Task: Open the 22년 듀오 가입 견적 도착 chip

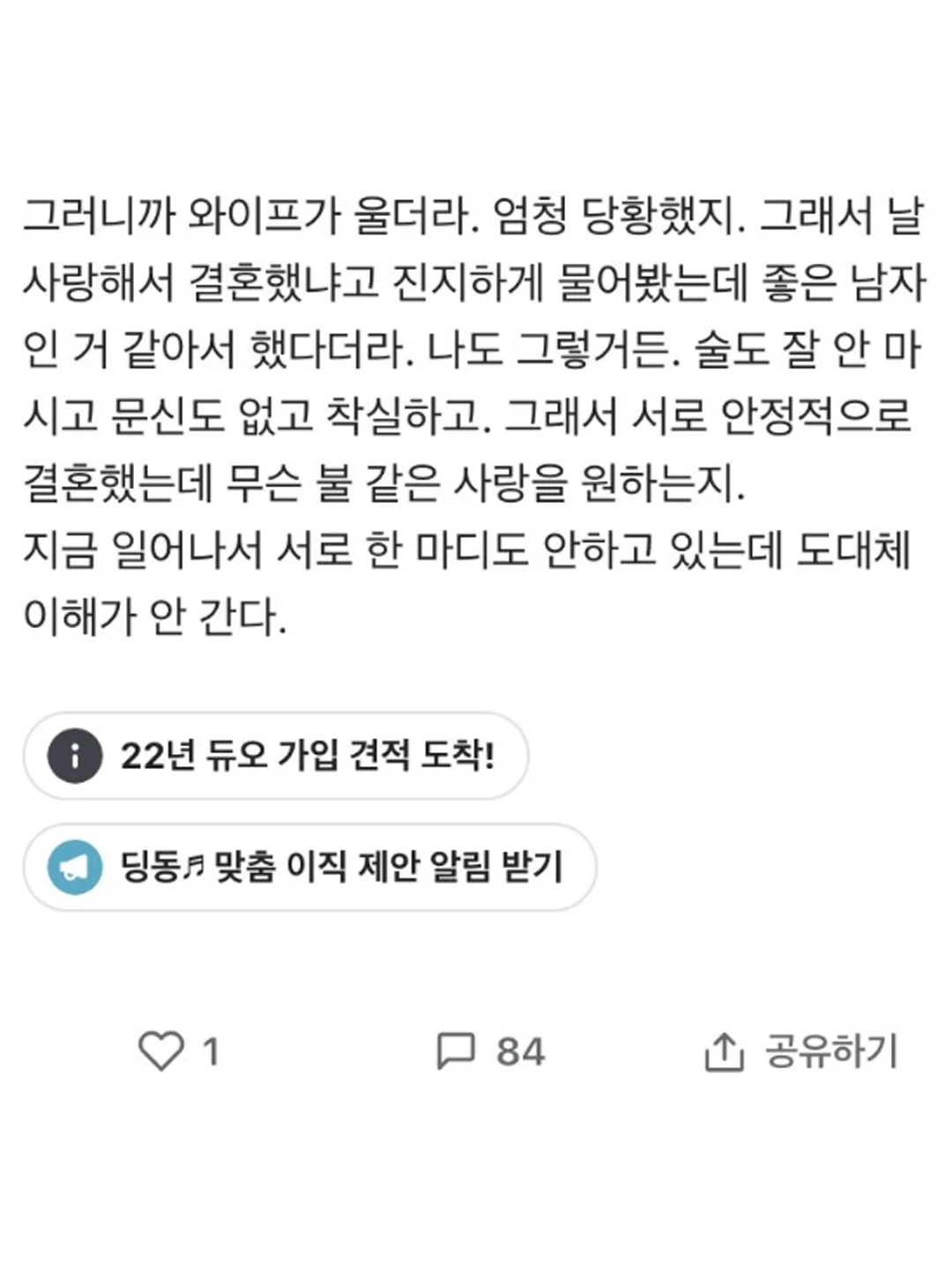Action: pyautogui.click(x=276, y=756)
